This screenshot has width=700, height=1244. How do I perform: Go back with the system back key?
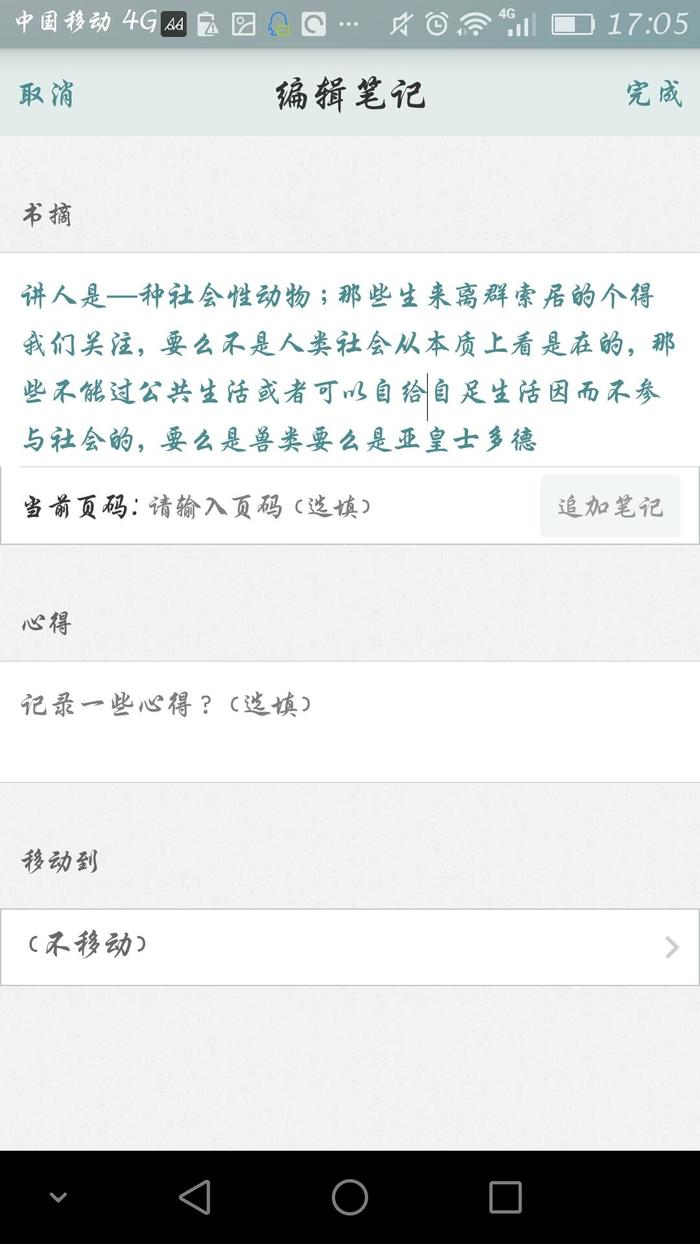pyautogui.click(x=195, y=1197)
